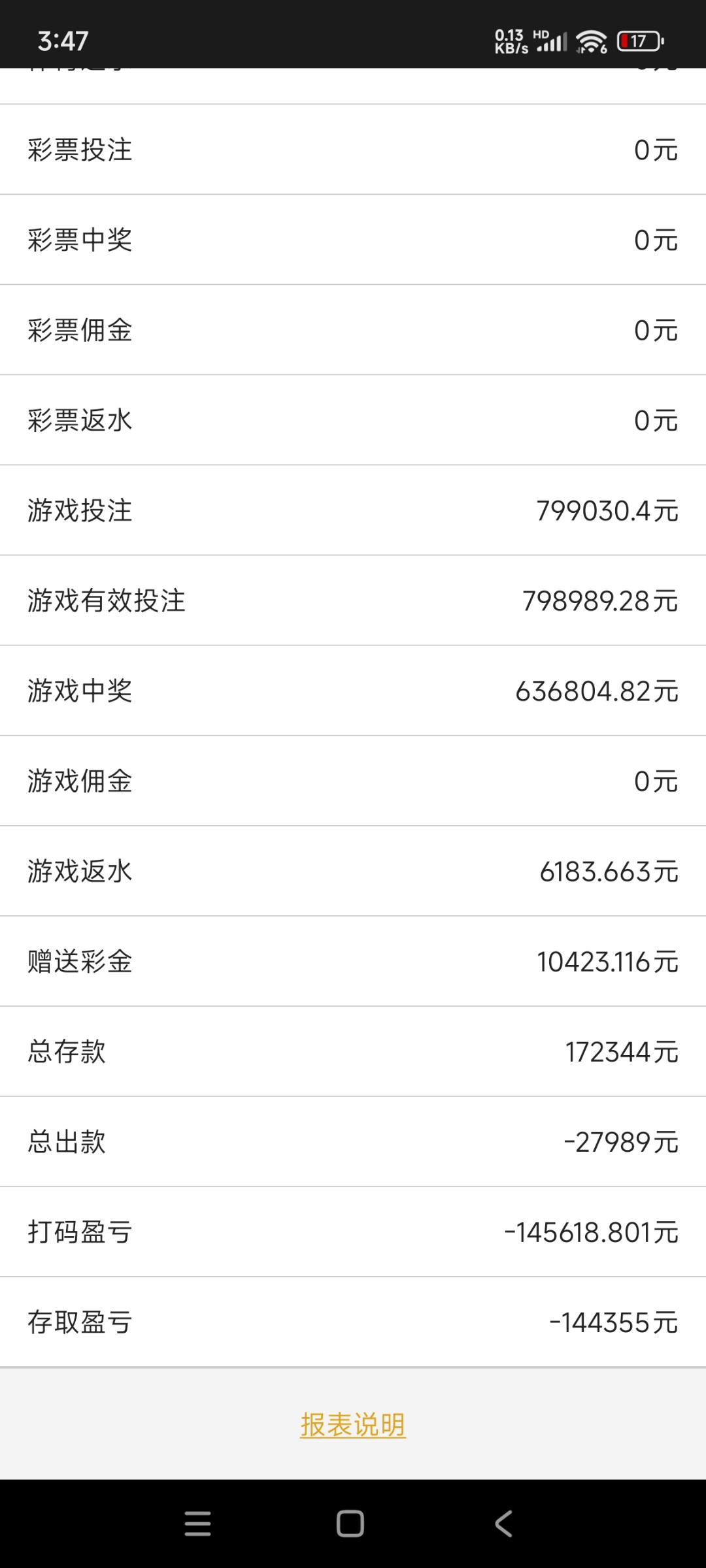Viewport: 706px width, 1568px height.
Task: Tap the 彩票返水 entry
Action: [353, 421]
